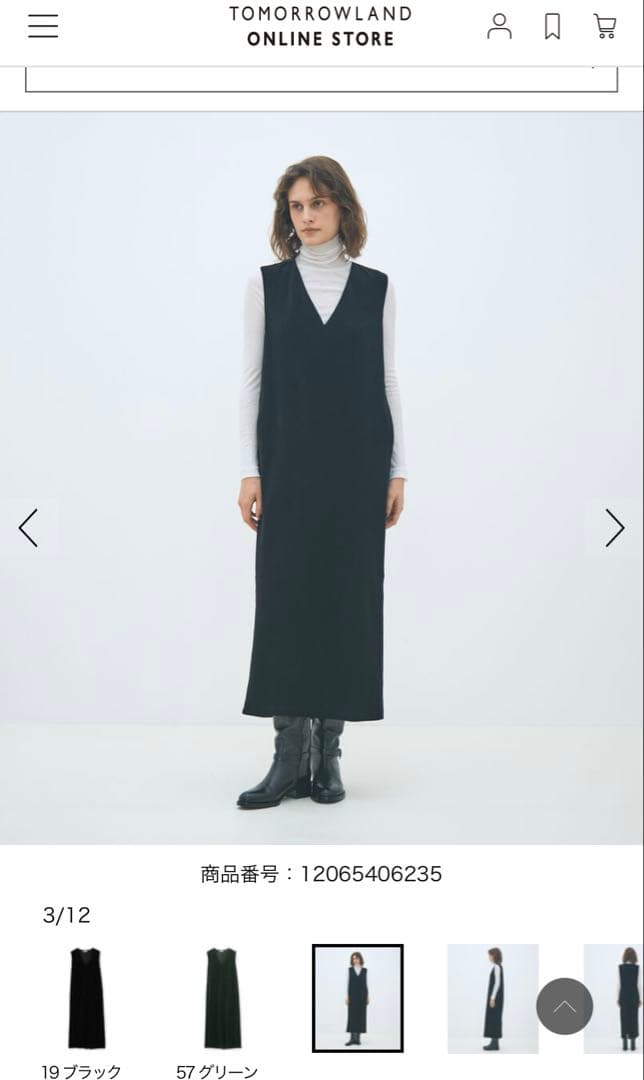The height and width of the screenshot is (1080, 644).
Task: Go to Tomorrowland Online Store home
Action: click(320, 27)
